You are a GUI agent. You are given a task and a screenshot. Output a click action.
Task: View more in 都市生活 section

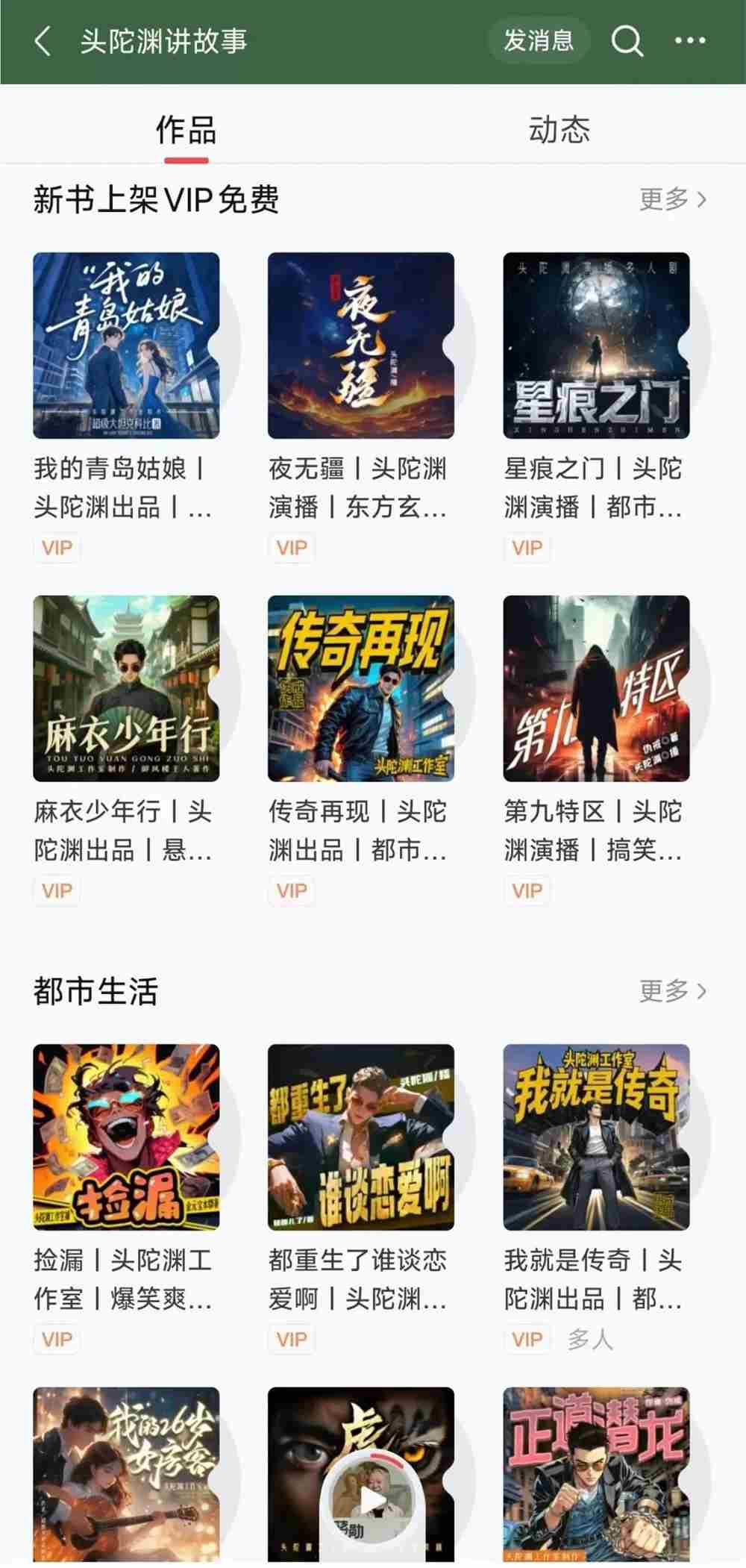(672, 991)
